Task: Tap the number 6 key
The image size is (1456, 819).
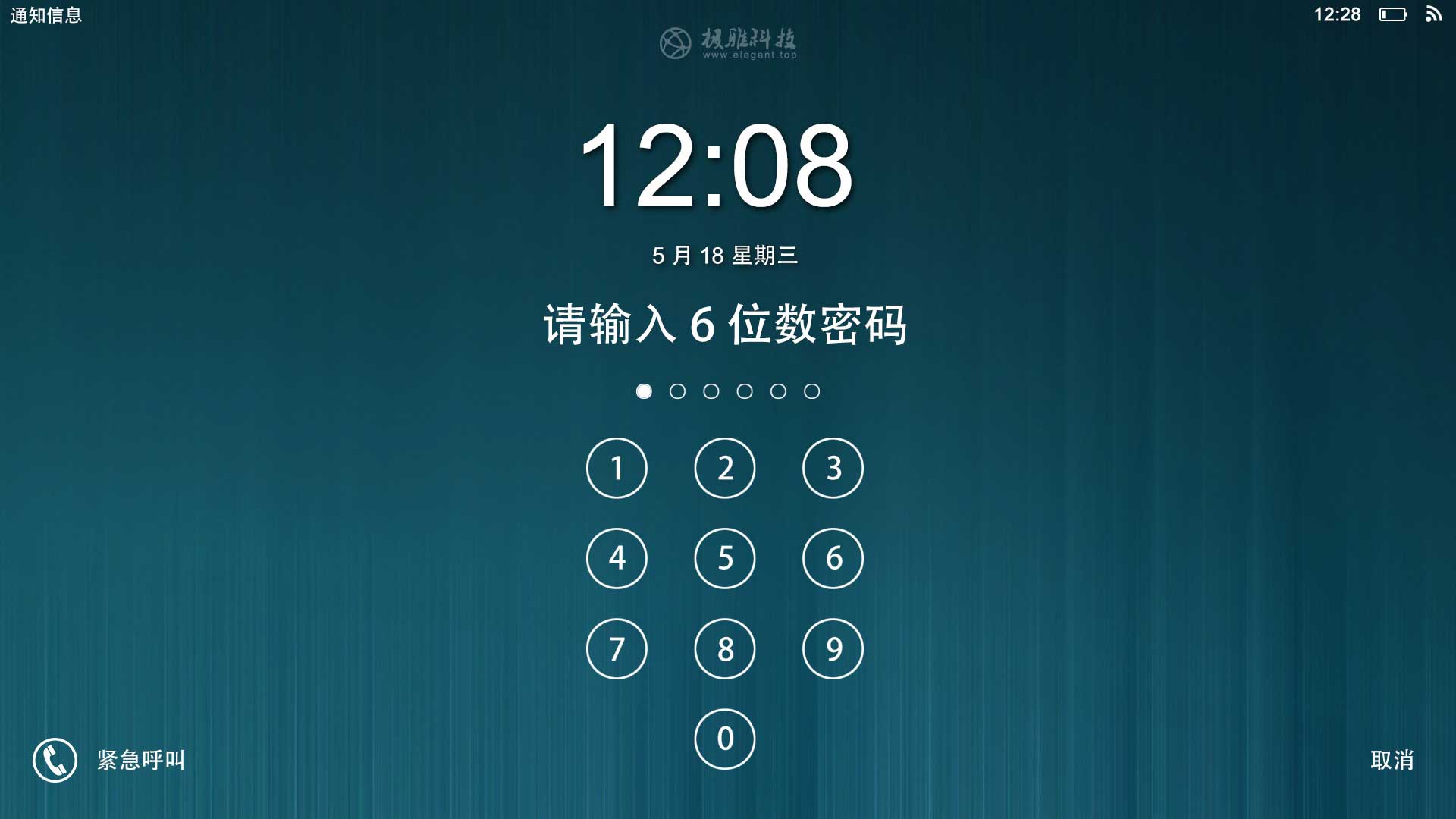Action: [x=833, y=558]
